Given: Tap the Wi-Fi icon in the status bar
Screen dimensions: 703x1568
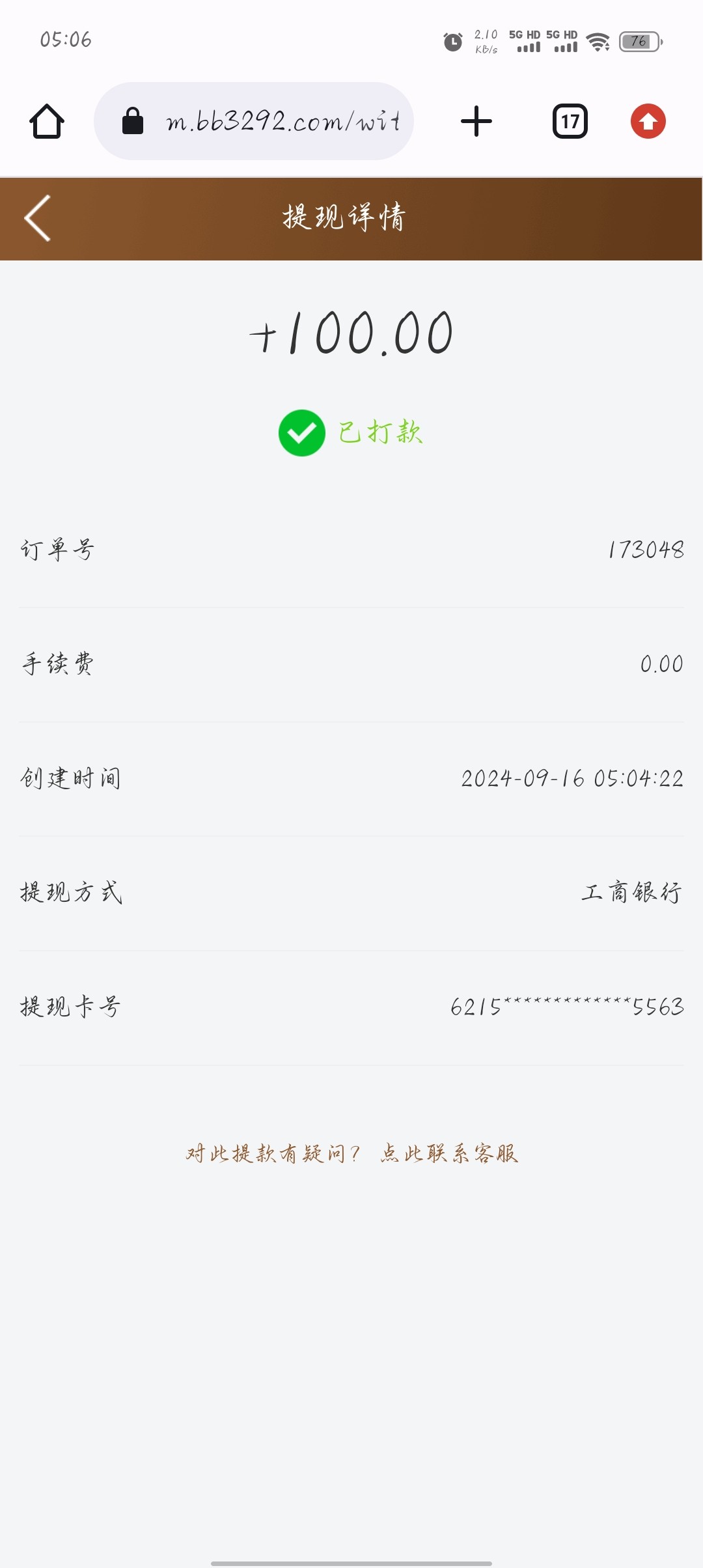Looking at the screenshot, I should coord(598,41).
